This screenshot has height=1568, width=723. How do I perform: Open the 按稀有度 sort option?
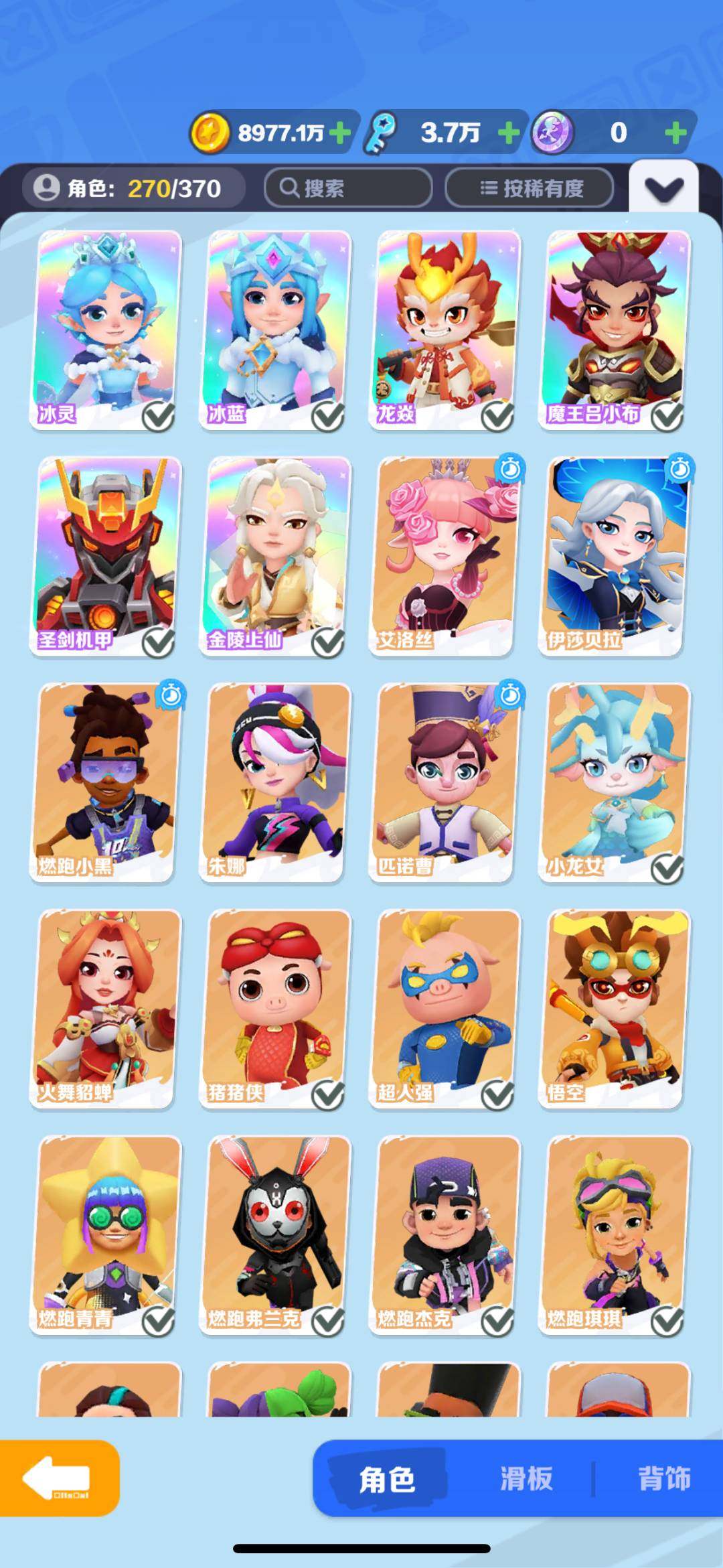click(x=530, y=188)
